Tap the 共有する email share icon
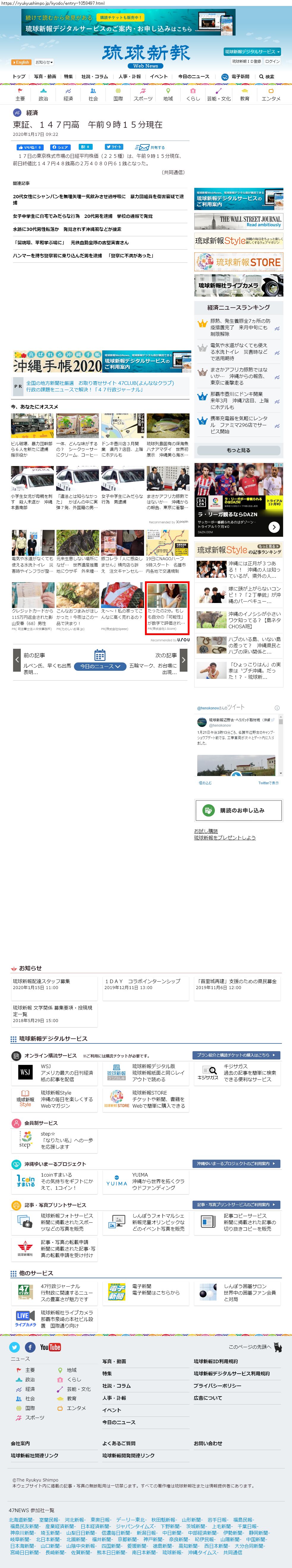The width and height of the screenshot is (292, 1568). pos(150,147)
